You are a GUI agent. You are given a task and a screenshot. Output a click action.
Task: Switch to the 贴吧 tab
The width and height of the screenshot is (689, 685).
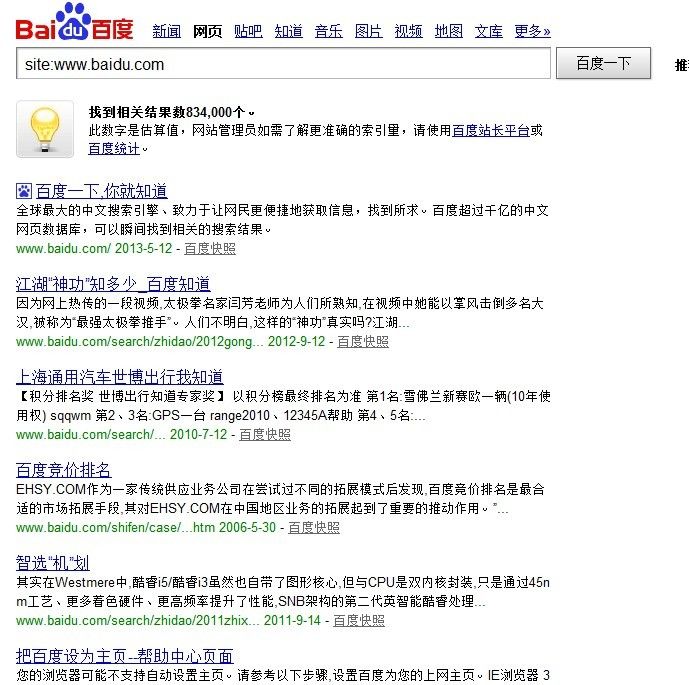click(248, 31)
